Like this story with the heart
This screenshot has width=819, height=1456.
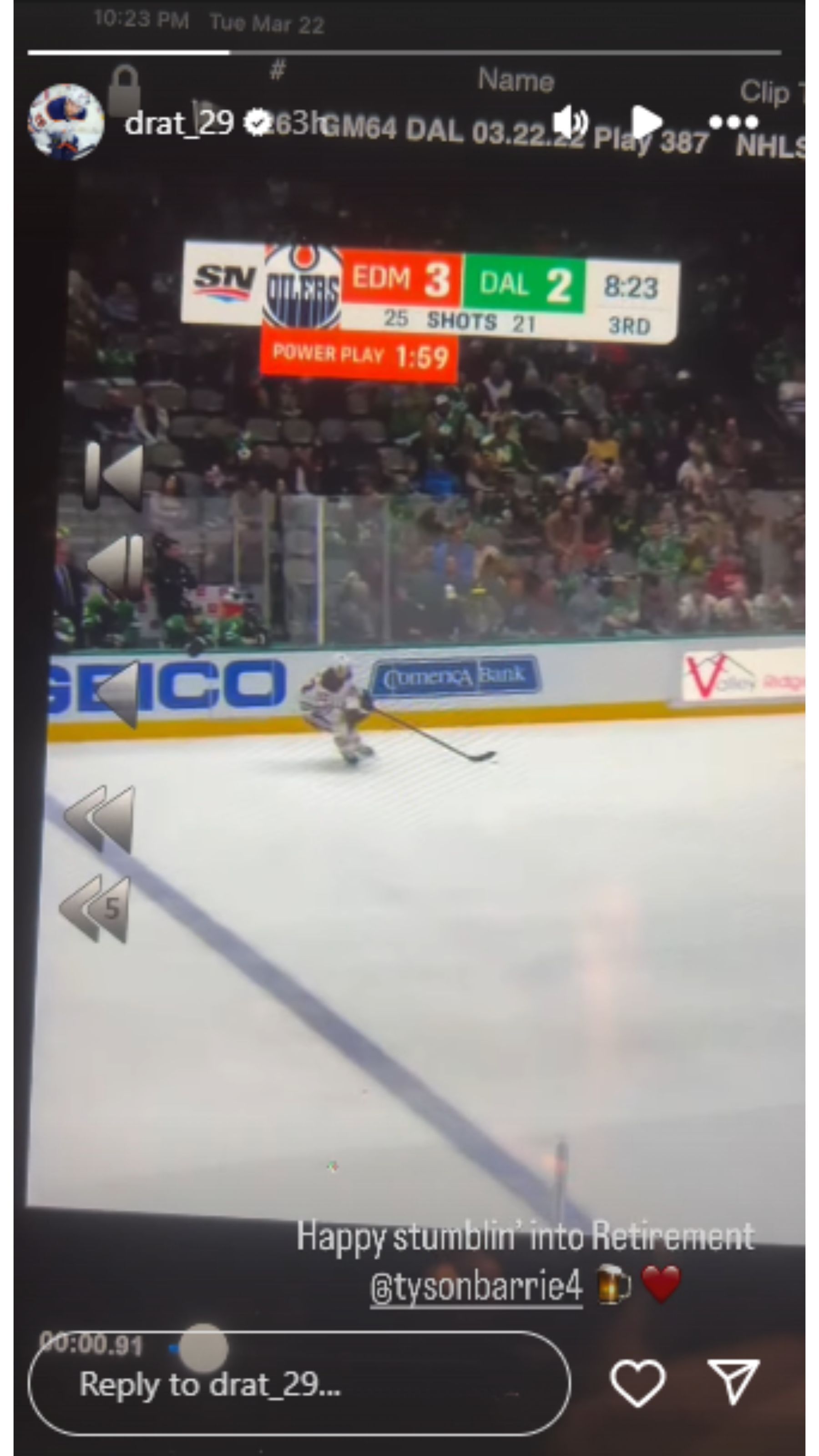coord(637,1383)
